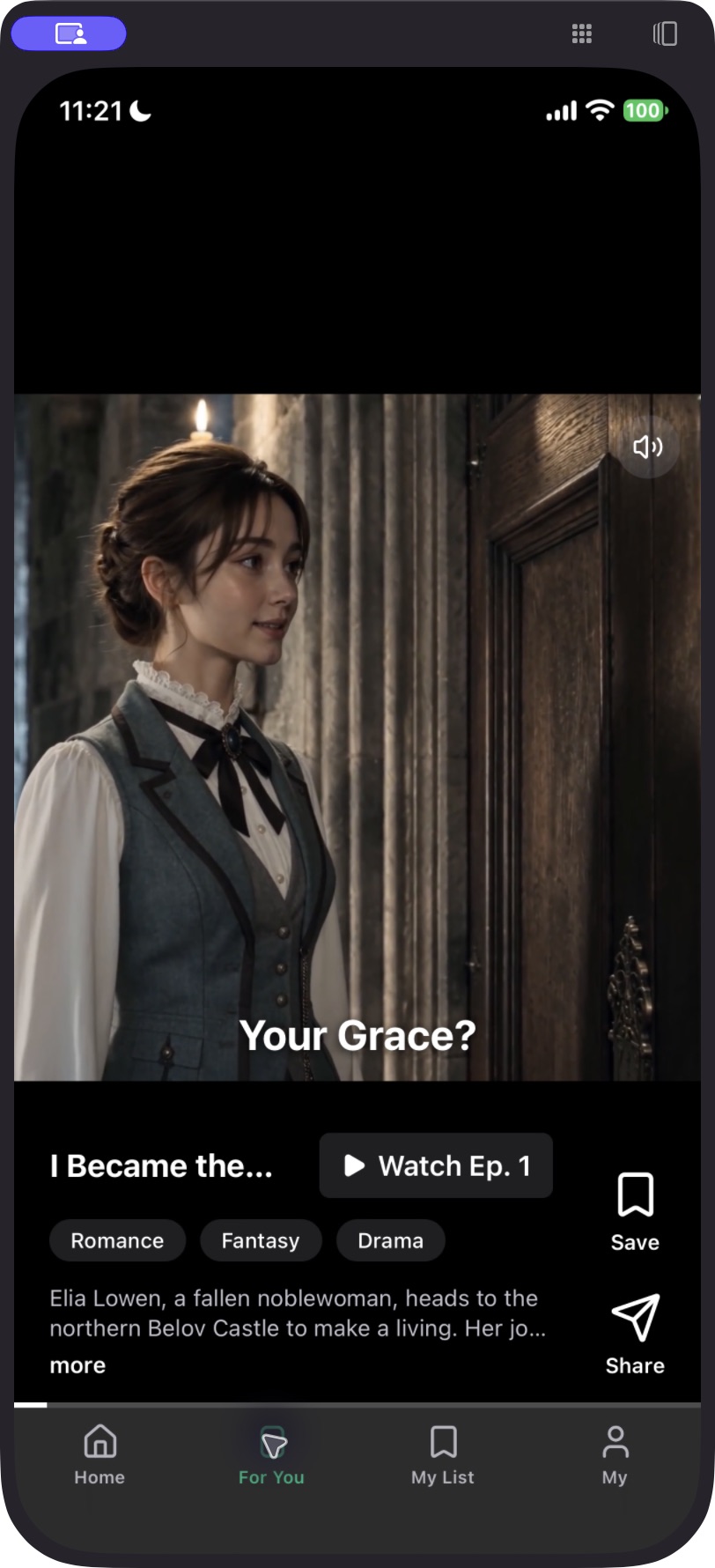Go to the Home tab
The image size is (715, 1568).
(100, 1455)
